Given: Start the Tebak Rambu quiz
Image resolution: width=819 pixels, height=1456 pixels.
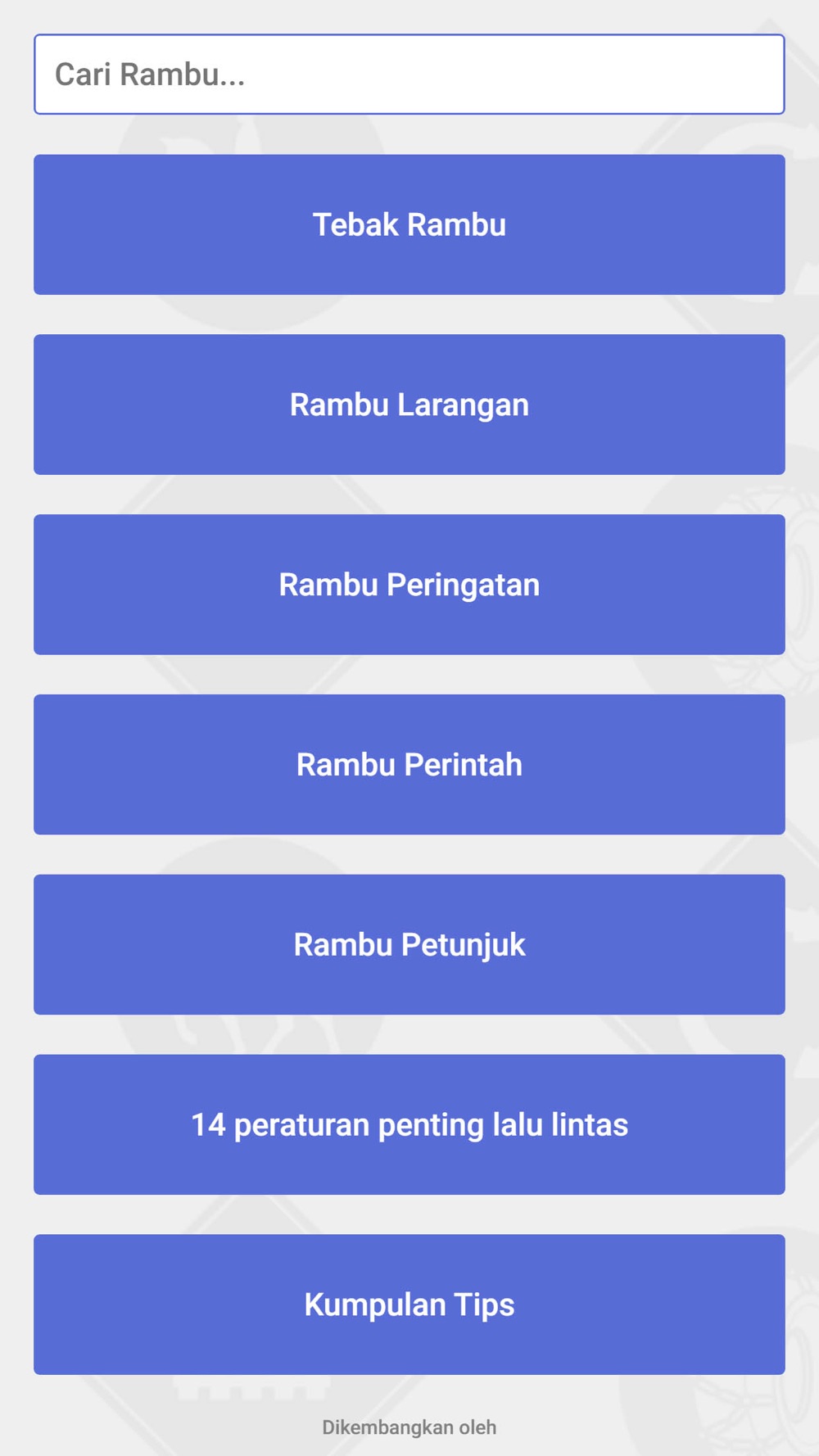Looking at the screenshot, I should point(409,224).
